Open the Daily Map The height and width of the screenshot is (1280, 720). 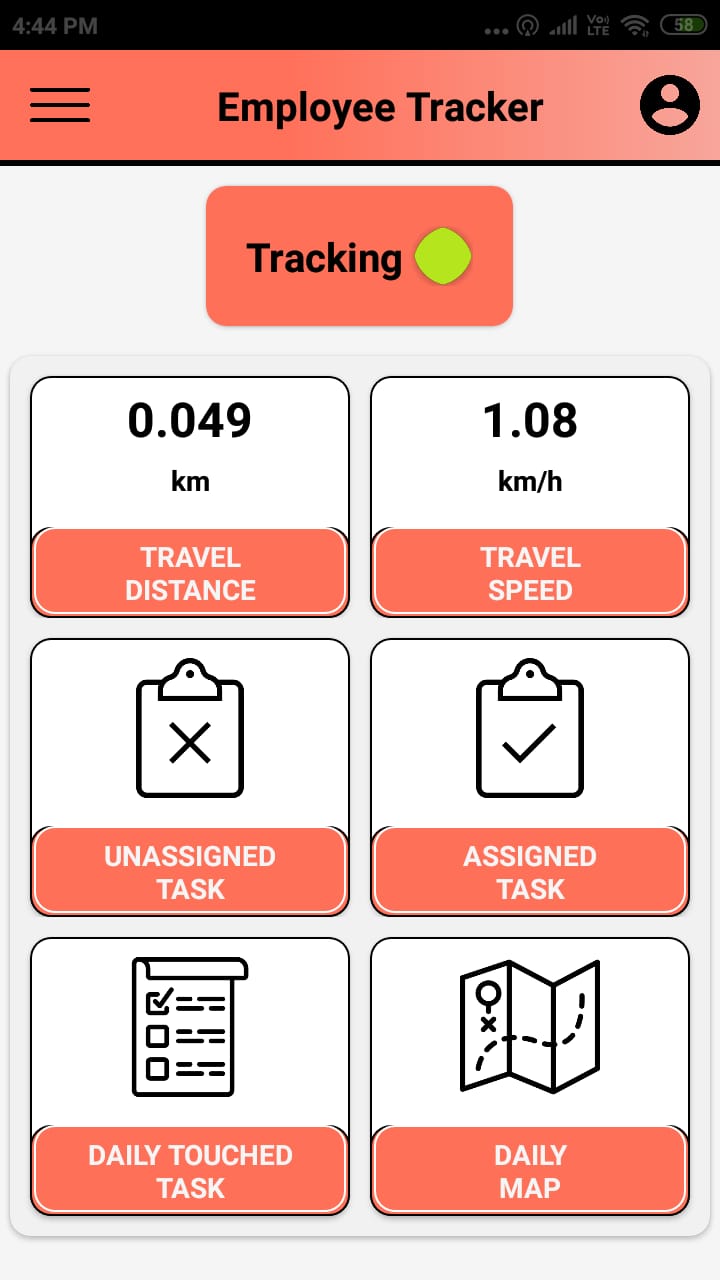(x=530, y=1076)
